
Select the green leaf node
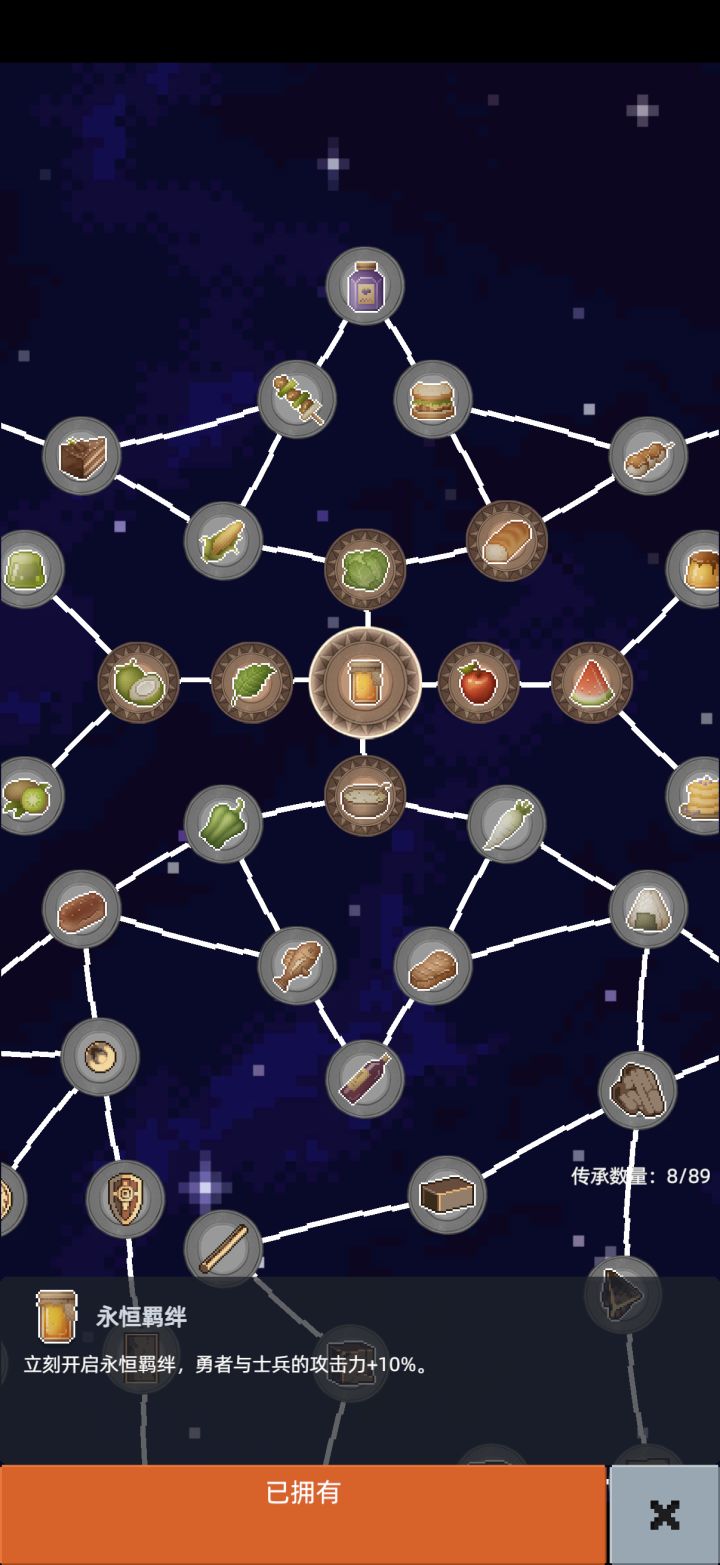251,683
